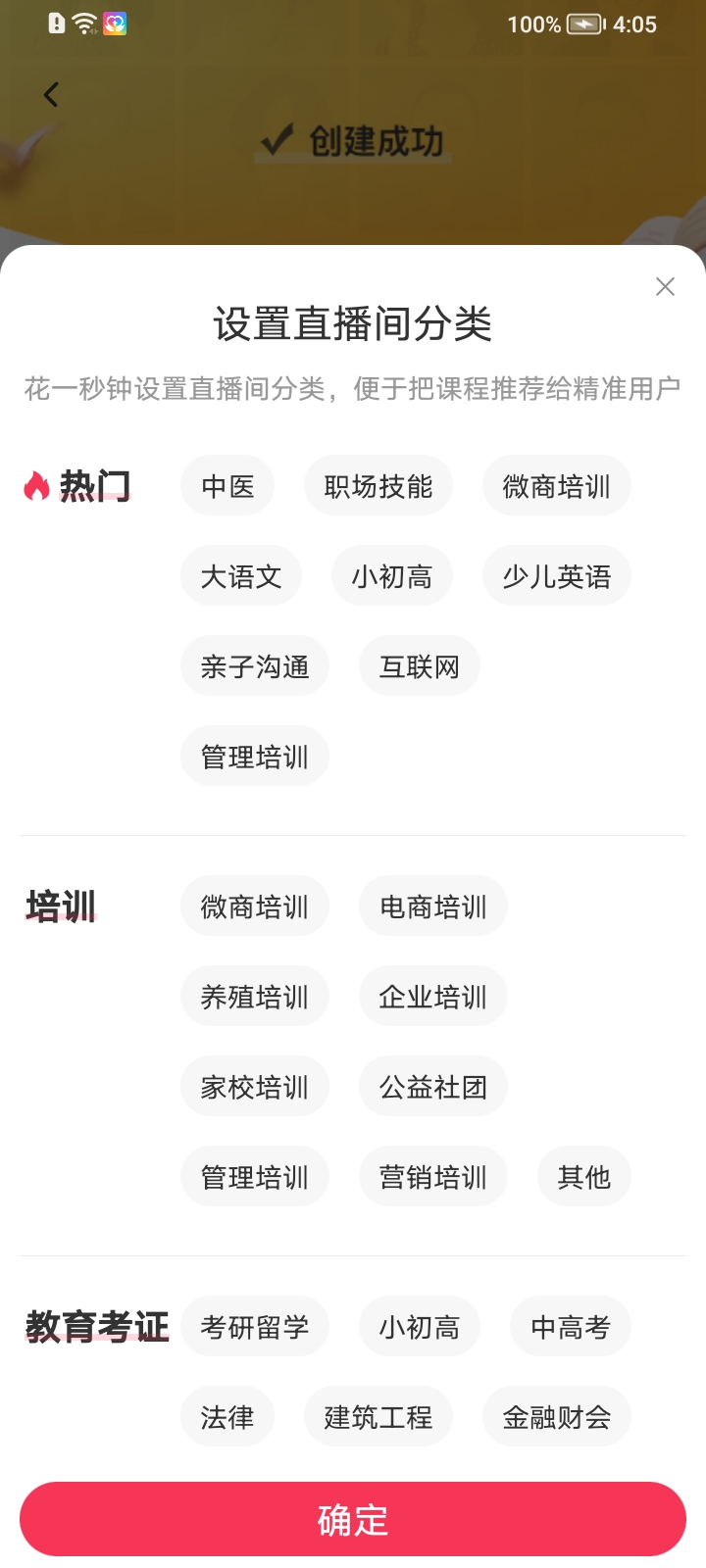The height and width of the screenshot is (1568, 706).
Task: Select 电商培训 under 培训
Action: [433, 906]
